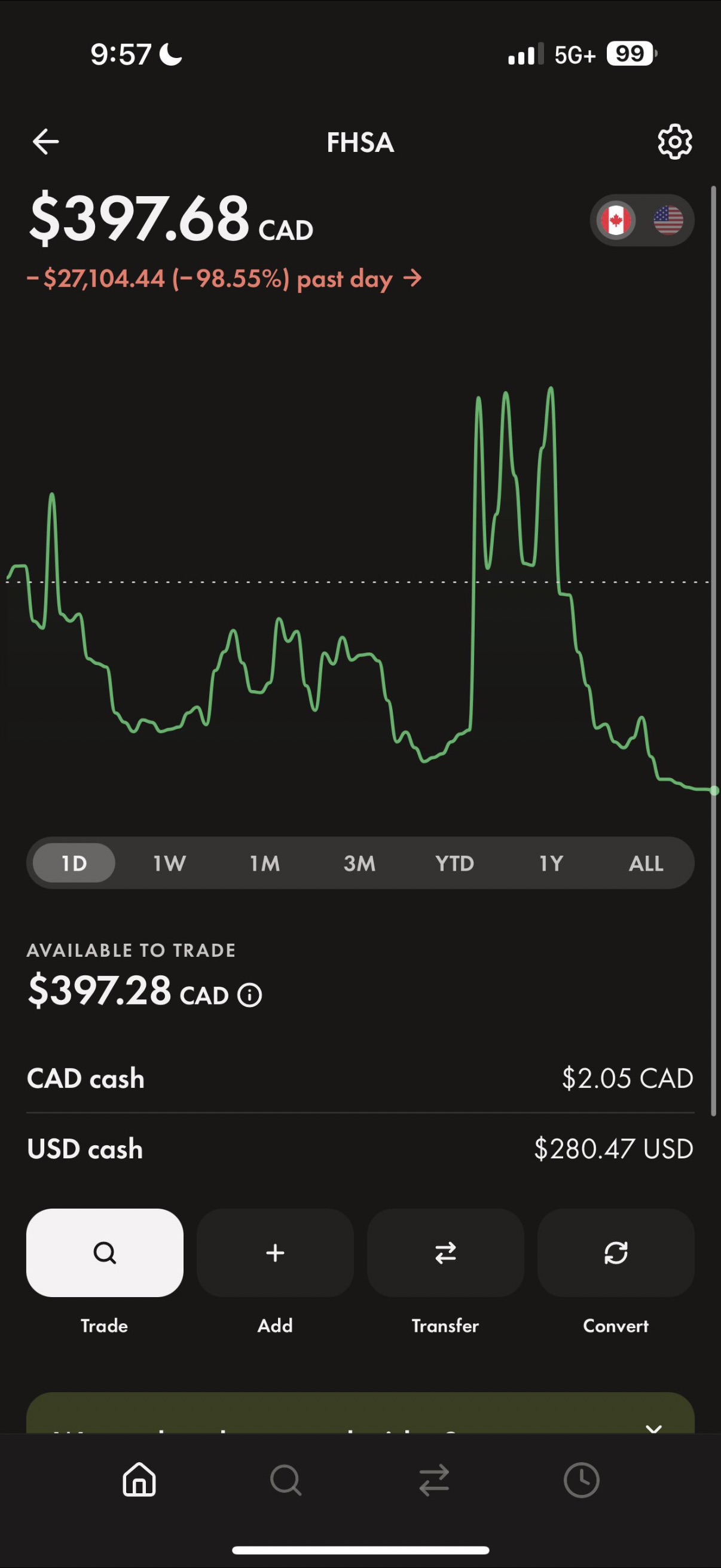Switch currency display to USD flag
The width and height of the screenshot is (721, 1568).
(667, 220)
